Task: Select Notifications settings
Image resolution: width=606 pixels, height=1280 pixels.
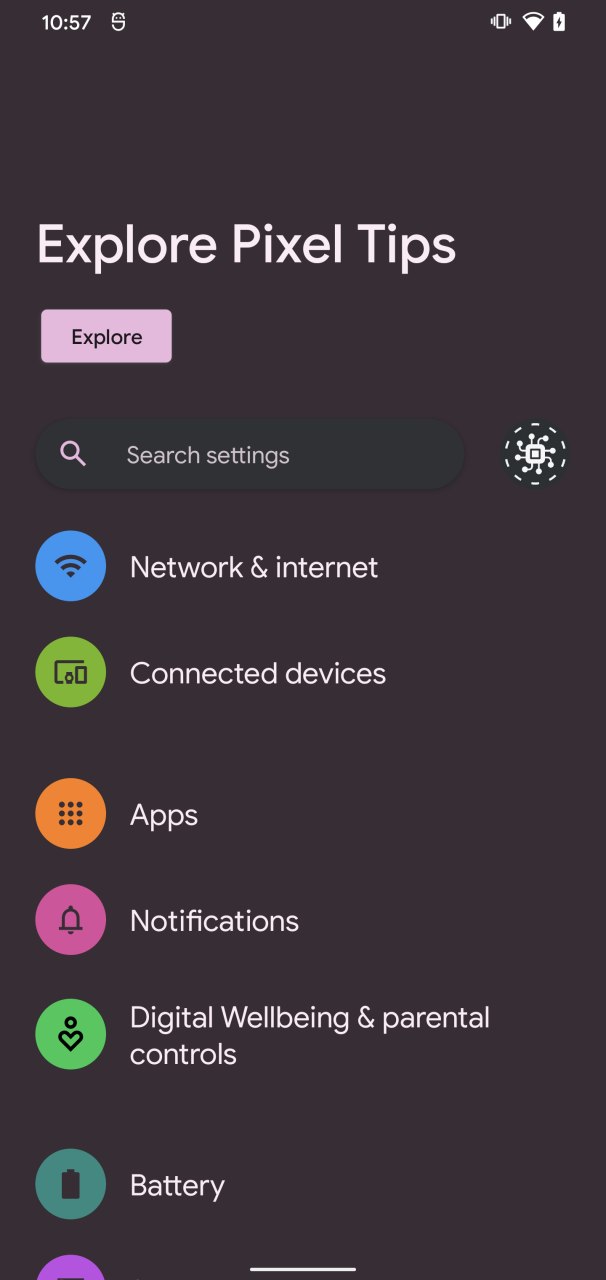Action: (x=303, y=920)
